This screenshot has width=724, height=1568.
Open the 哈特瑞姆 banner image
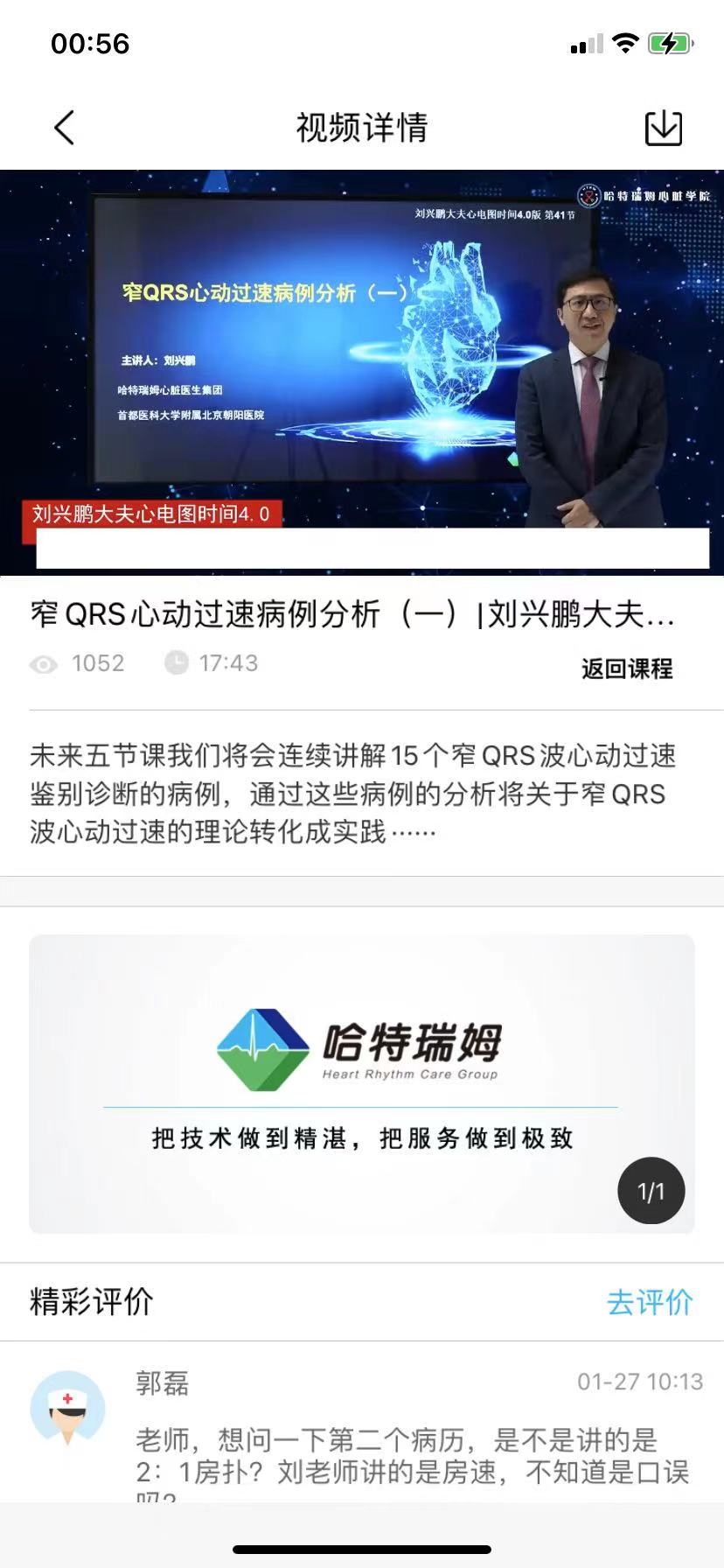[x=362, y=1083]
